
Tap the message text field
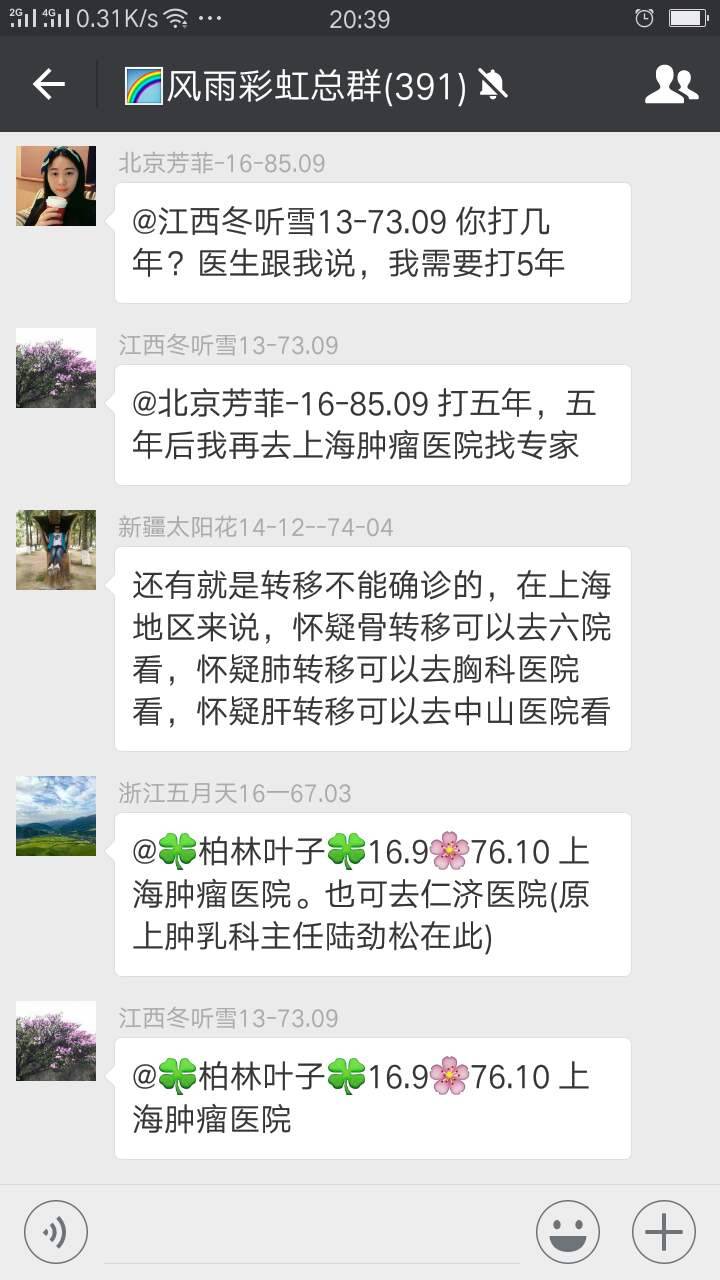tap(310, 1231)
